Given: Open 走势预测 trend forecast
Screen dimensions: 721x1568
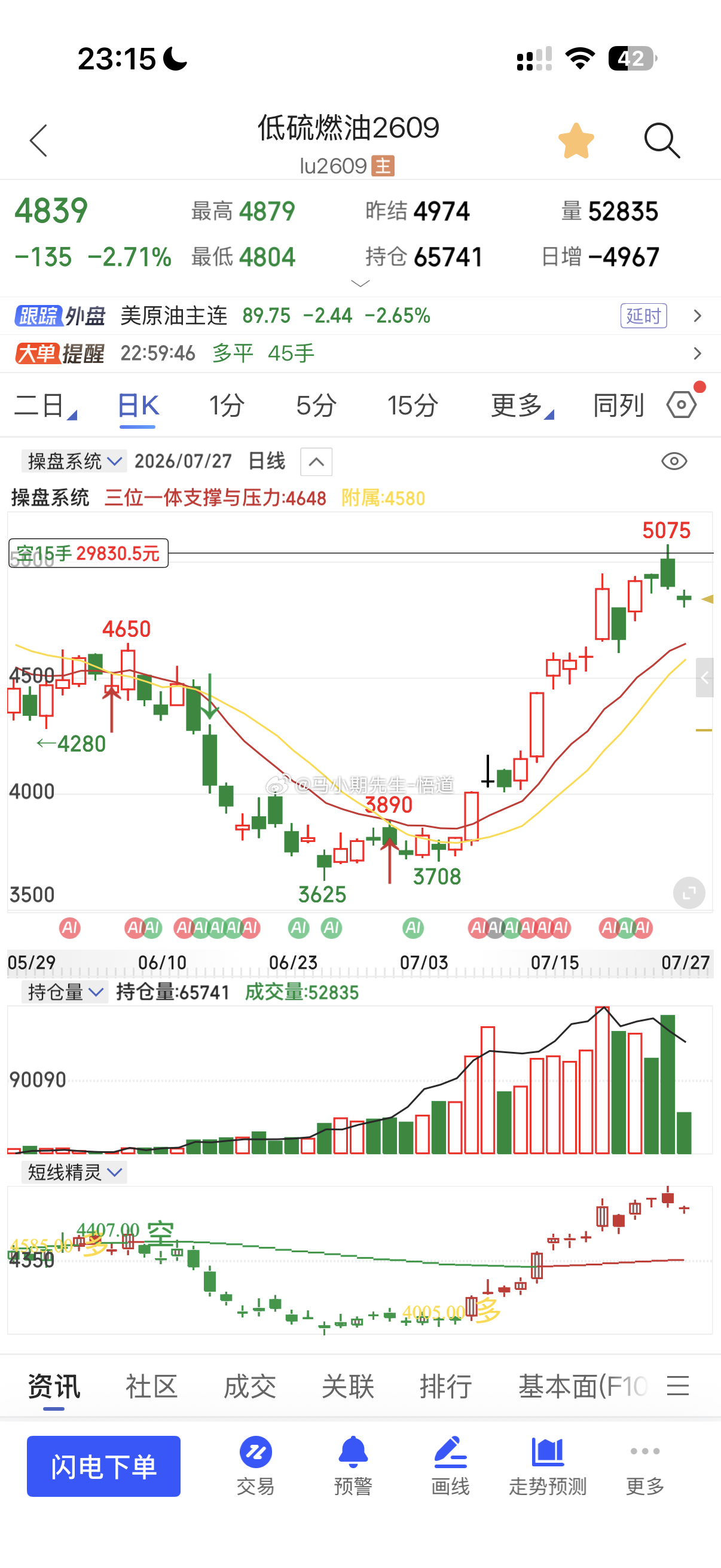Looking at the screenshot, I should [548, 1466].
